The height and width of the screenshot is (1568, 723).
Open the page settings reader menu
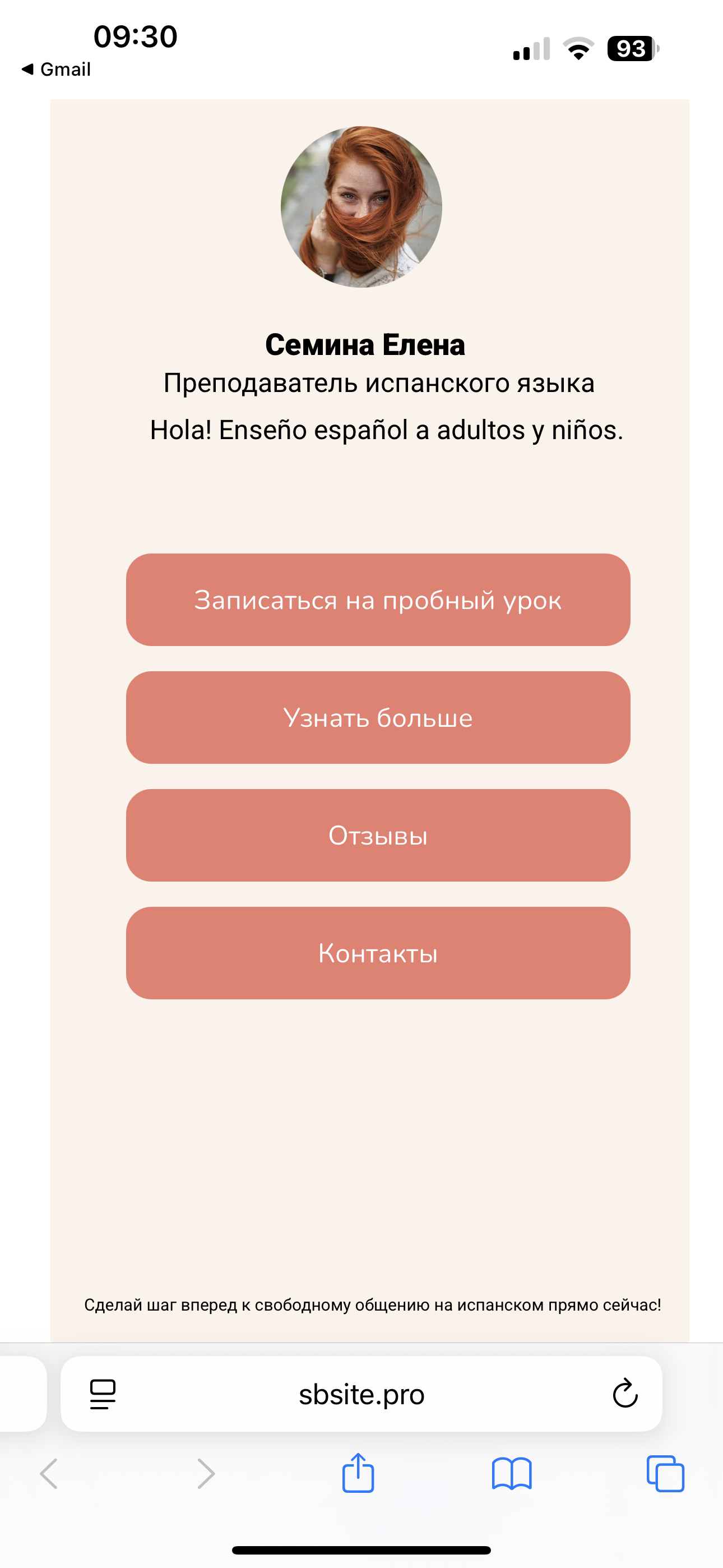pos(103,1394)
